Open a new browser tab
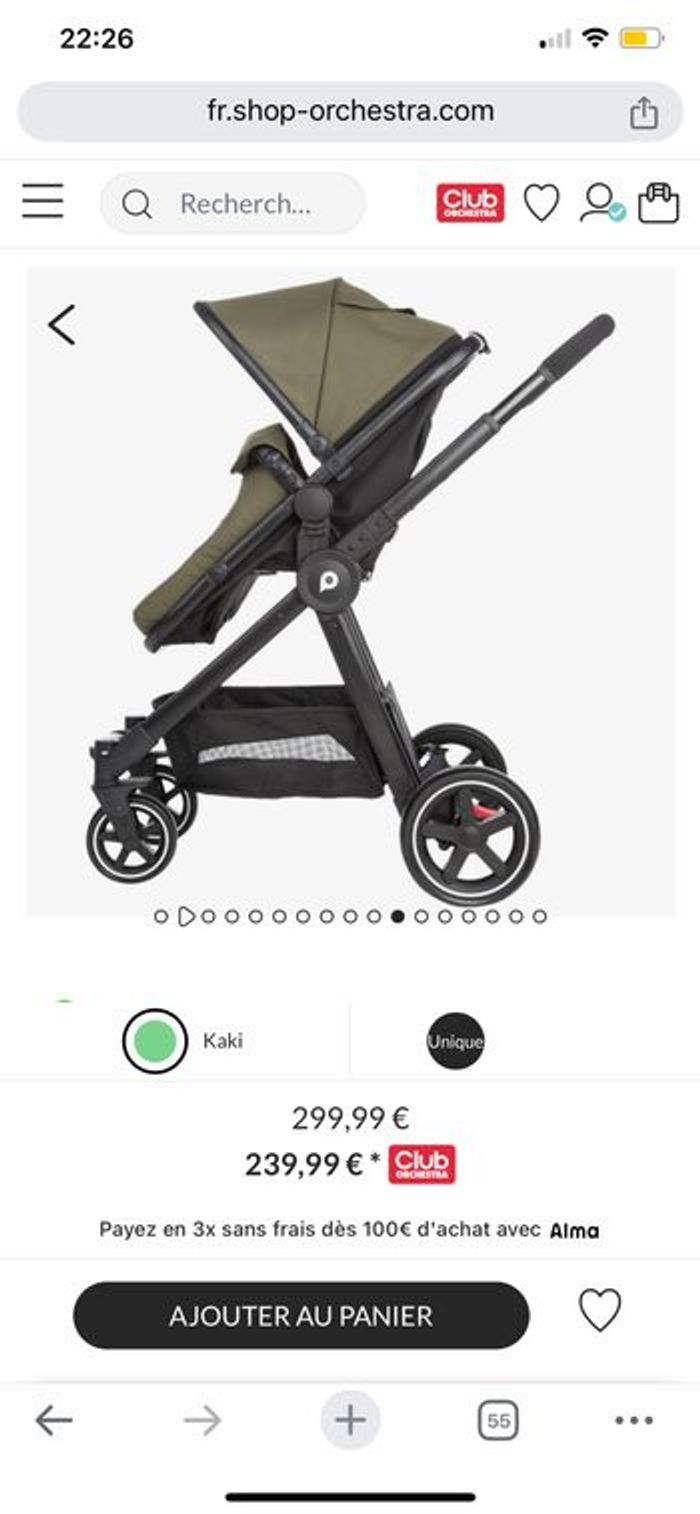The width and height of the screenshot is (700, 1514). click(350, 1420)
